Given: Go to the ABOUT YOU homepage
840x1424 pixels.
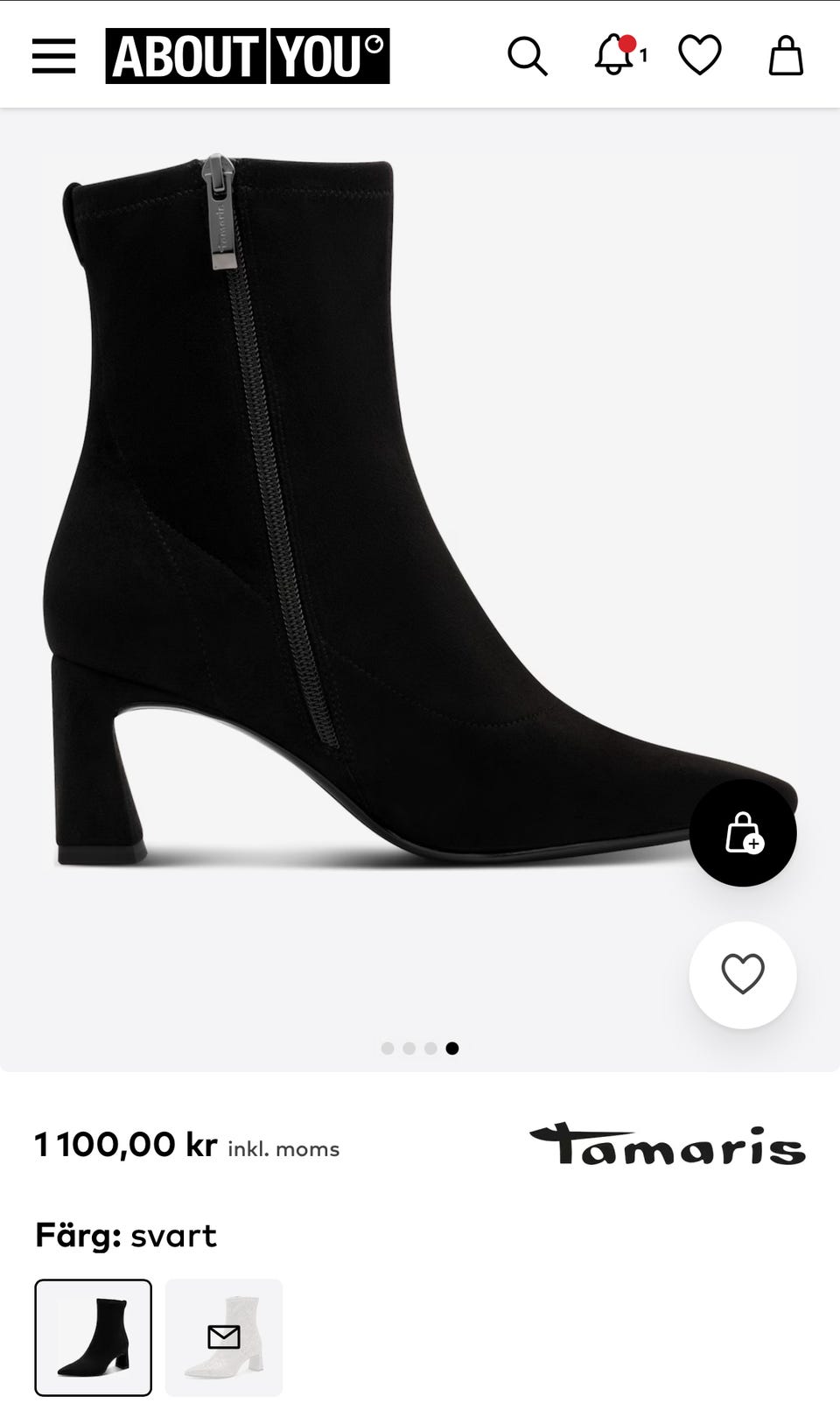Looking at the screenshot, I should point(248,57).
